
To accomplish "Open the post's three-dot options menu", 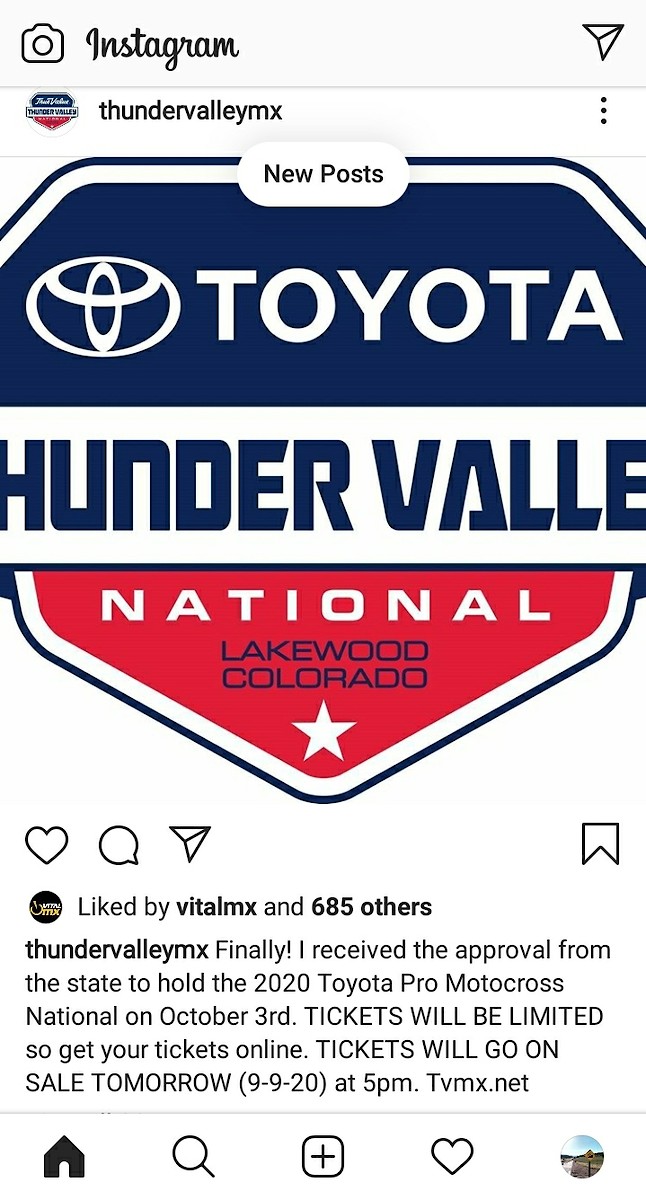I will (x=603, y=111).
